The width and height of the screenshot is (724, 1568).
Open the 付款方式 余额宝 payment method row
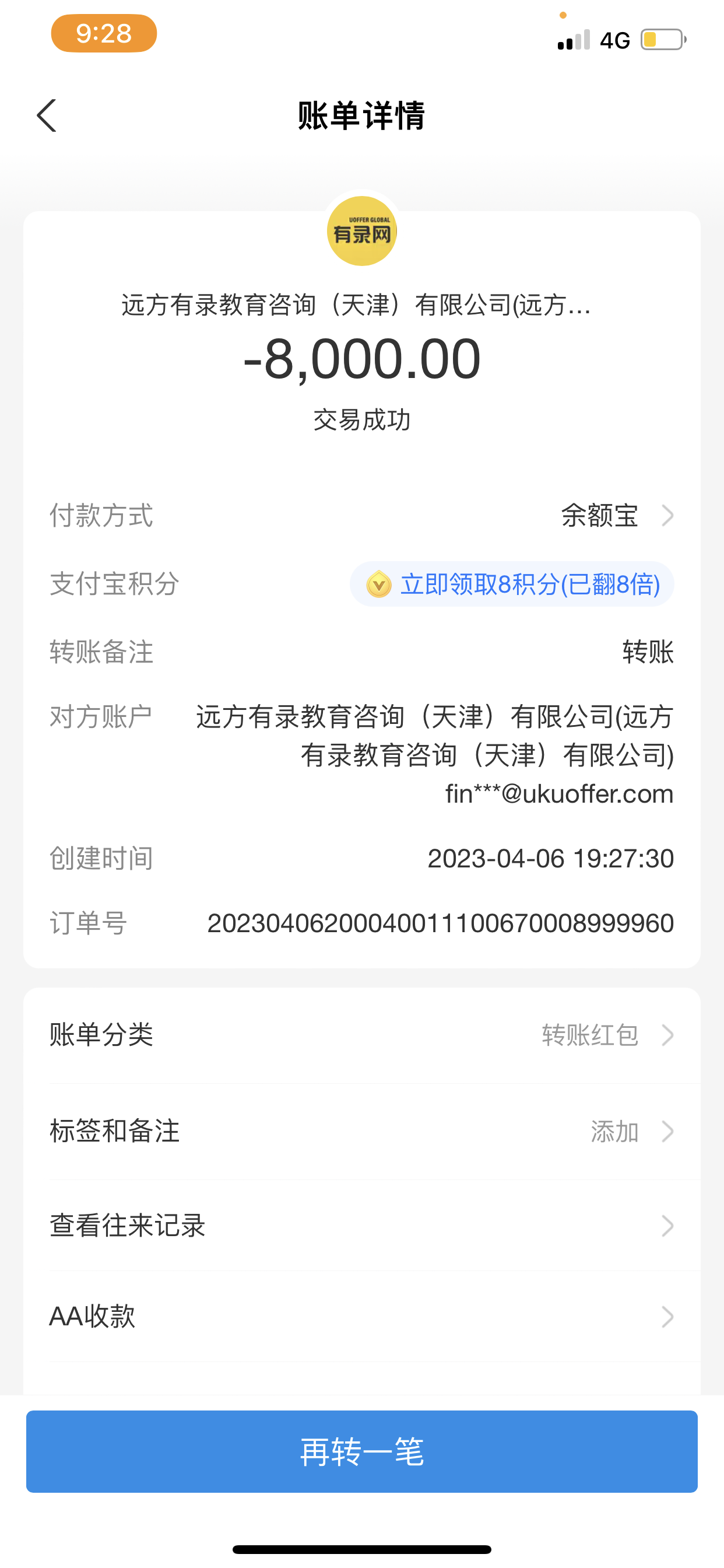(x=616, y=516)
